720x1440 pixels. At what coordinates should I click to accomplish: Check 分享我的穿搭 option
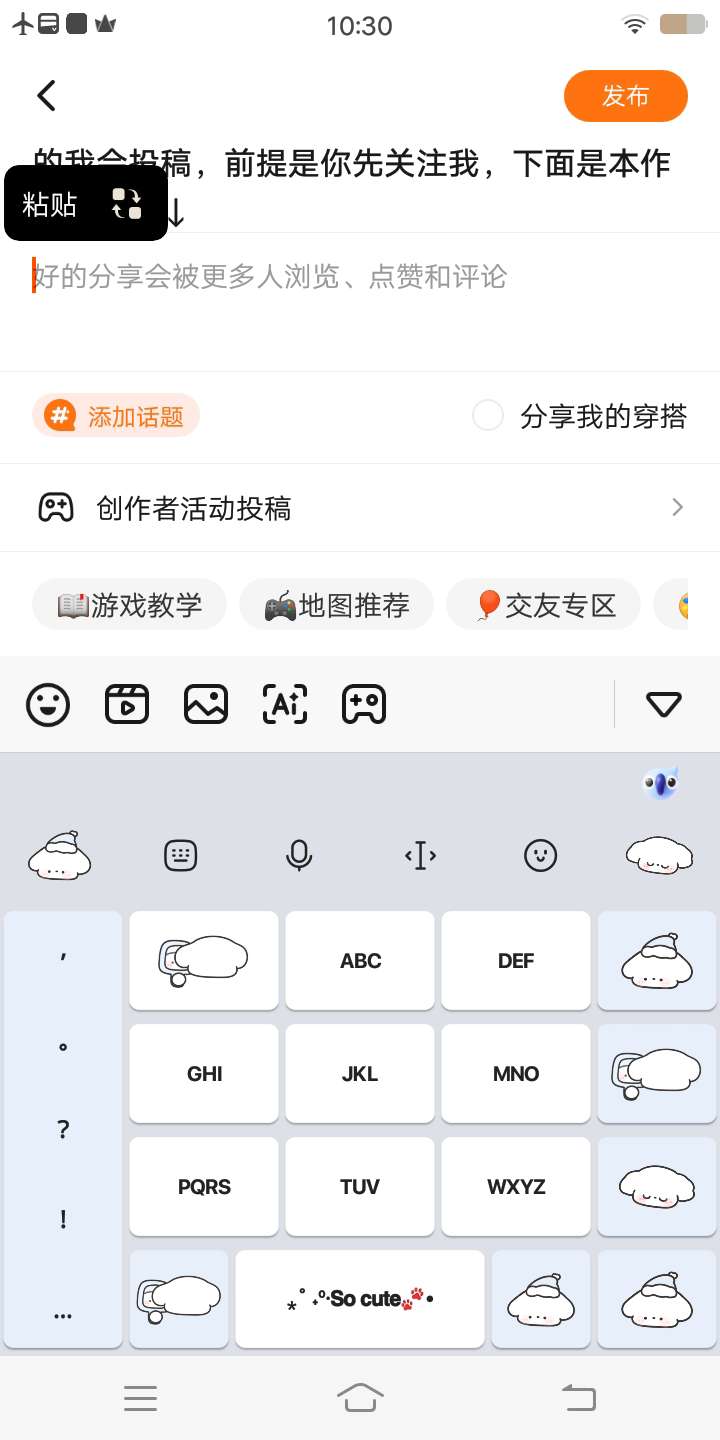tap(488, 416)
